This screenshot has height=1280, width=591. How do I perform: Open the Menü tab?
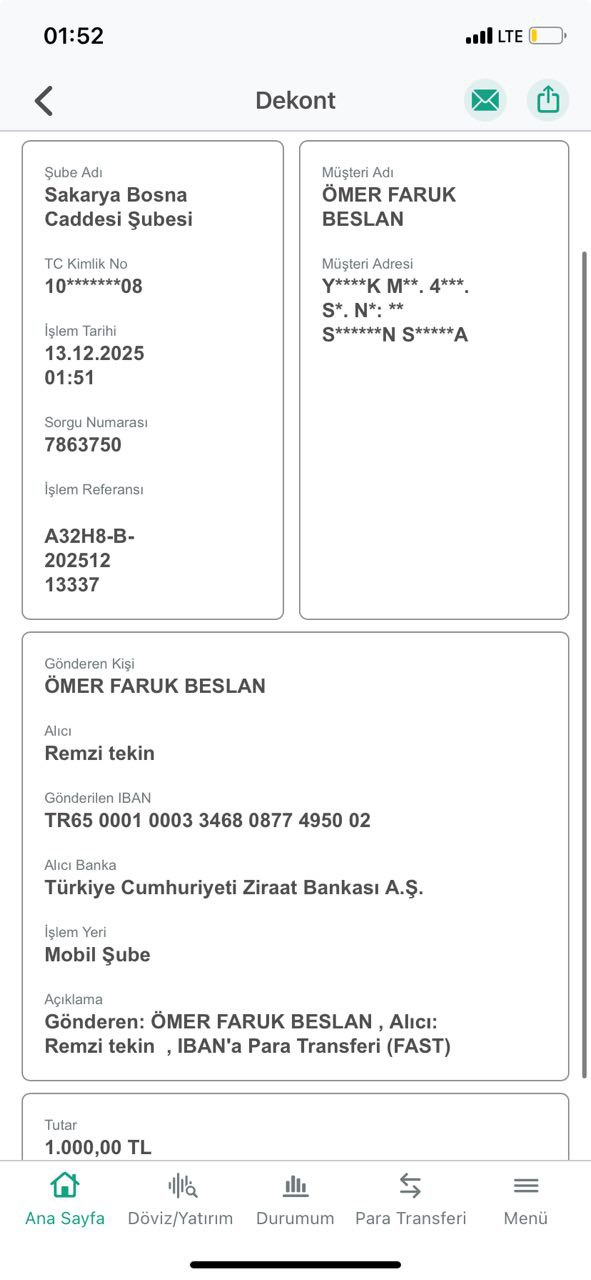click(526, 1199)
